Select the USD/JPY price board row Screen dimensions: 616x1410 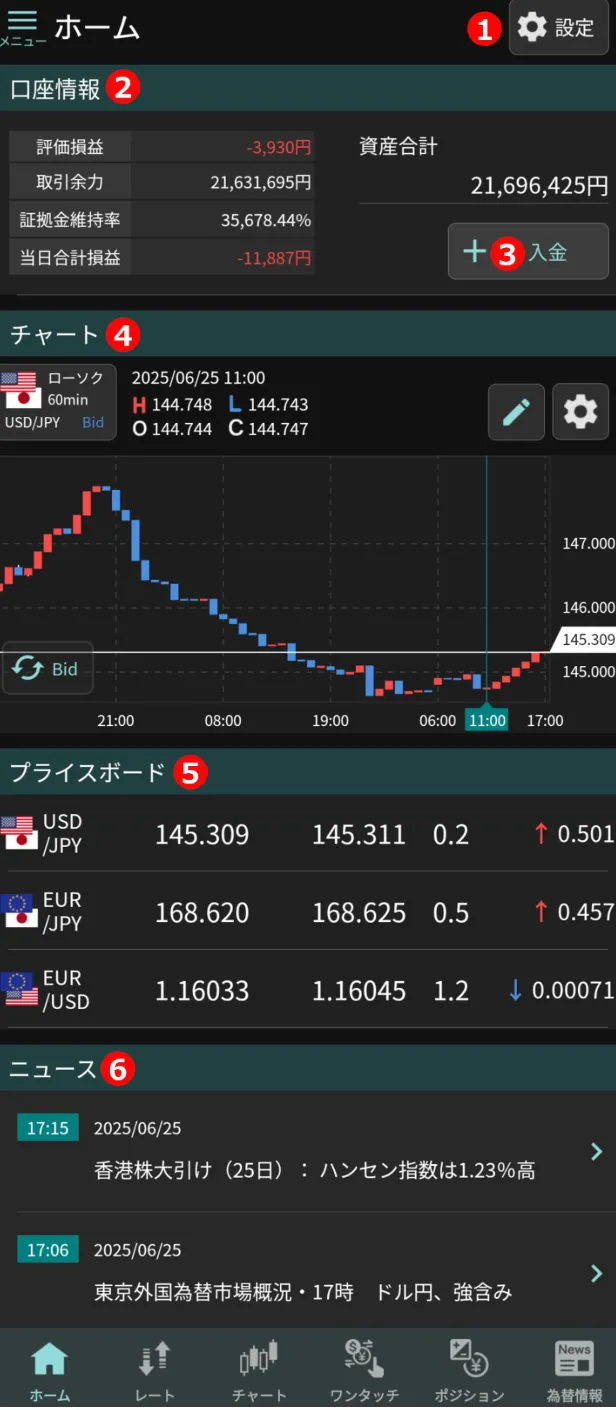pos(307,834)
